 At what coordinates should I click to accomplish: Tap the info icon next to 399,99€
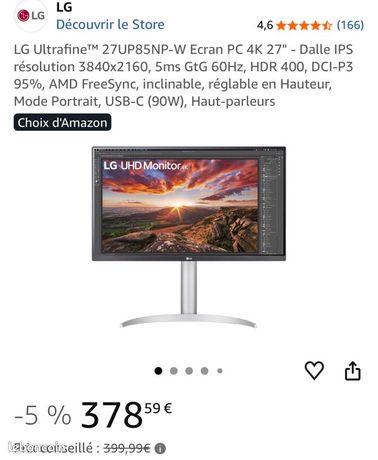click(x=160, y=448)
